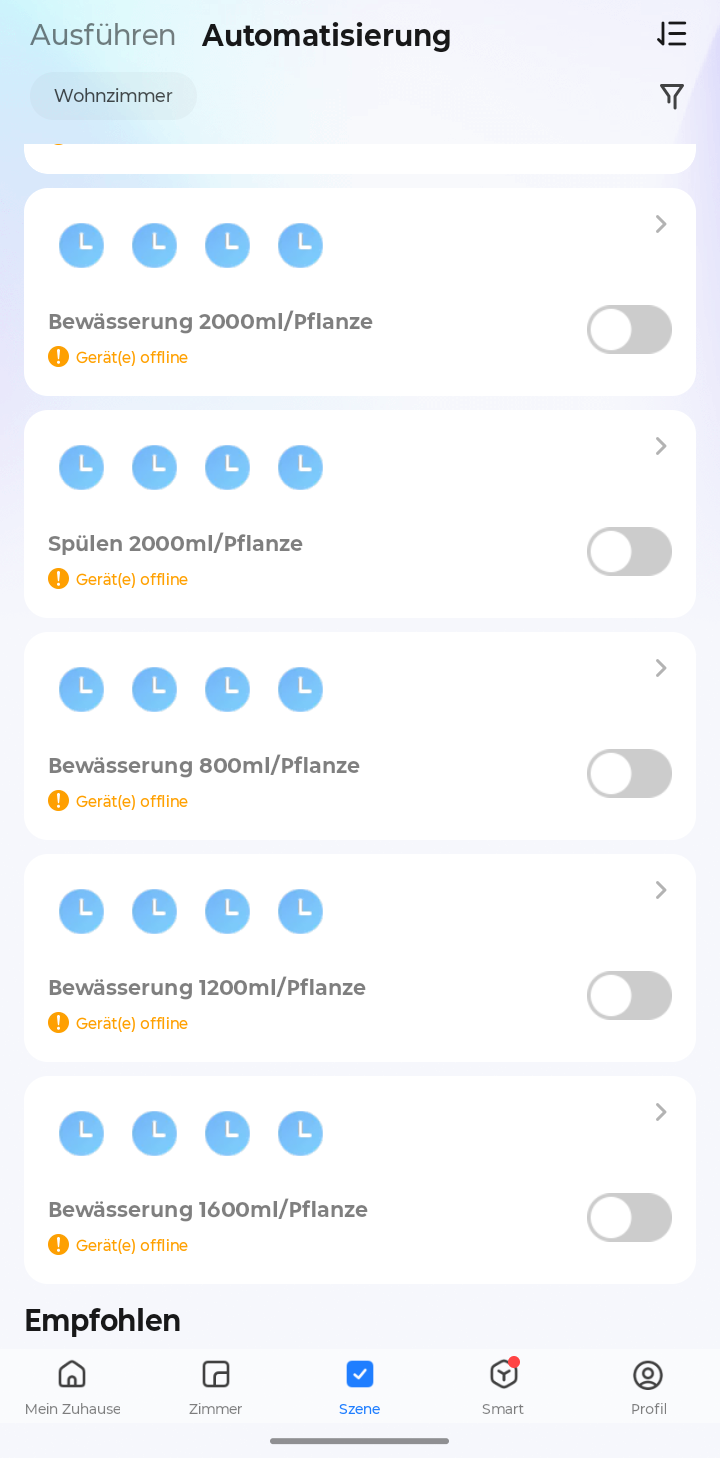
Task: Switch to the Ausführen tab
Action: [103, 35]
